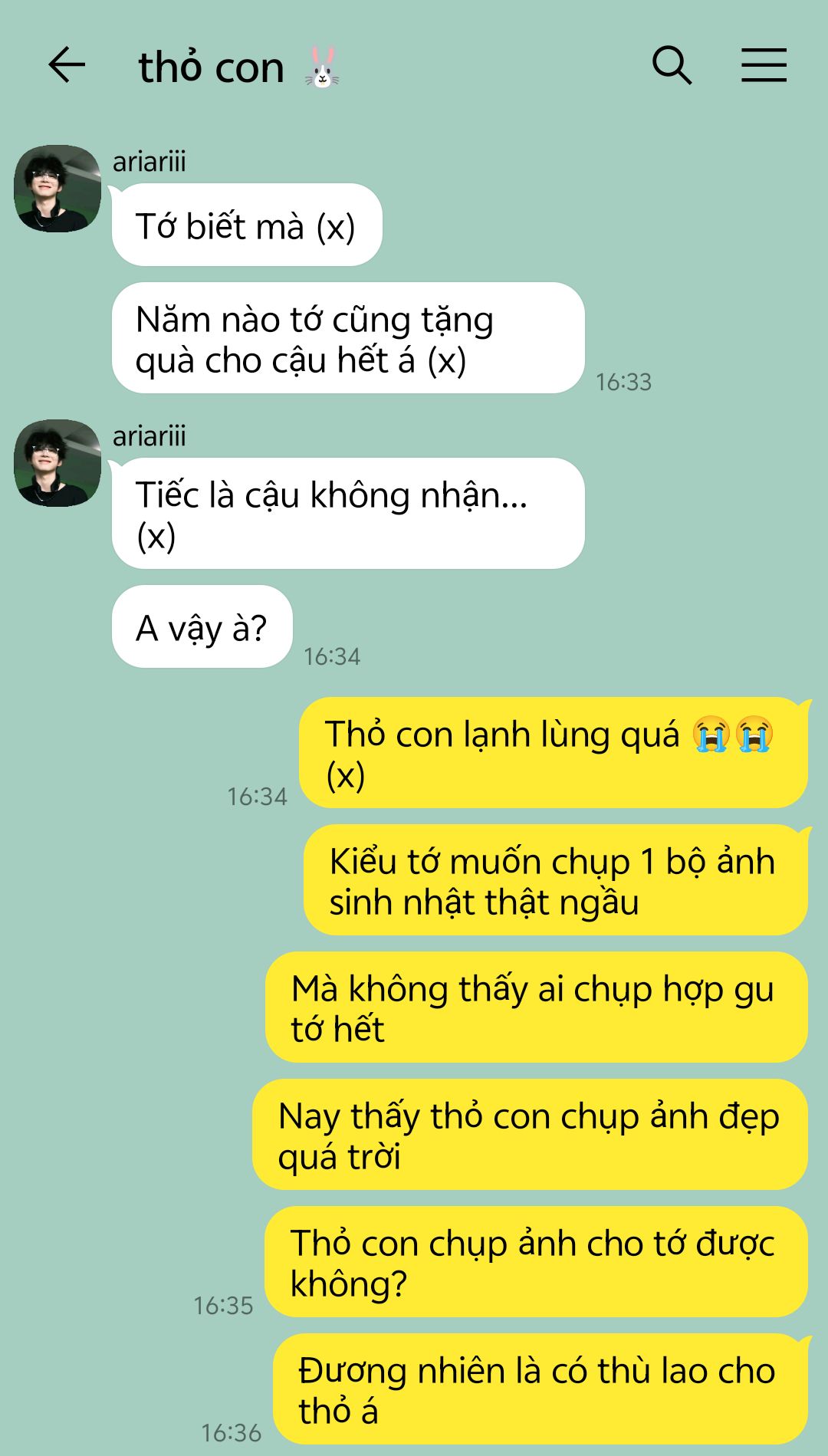Search within the thỏ con conversation
The image size is (828, 1456).
coord(672,65)
